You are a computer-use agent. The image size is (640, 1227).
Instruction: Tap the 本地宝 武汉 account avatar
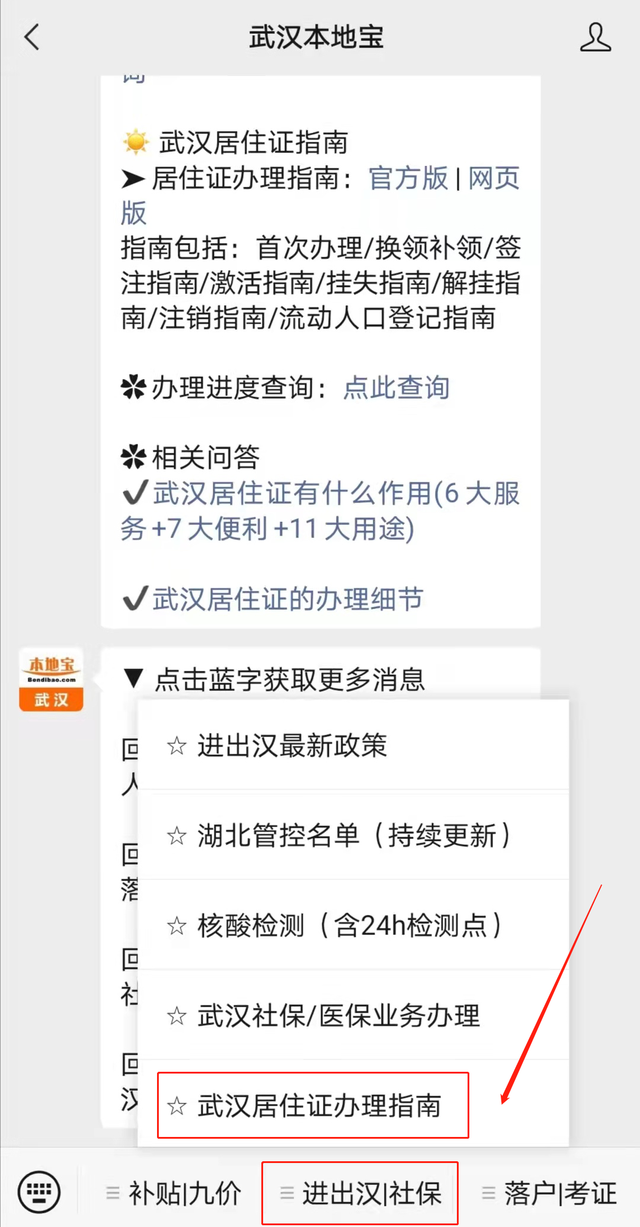pyautogui.click(x=51, y=680)
